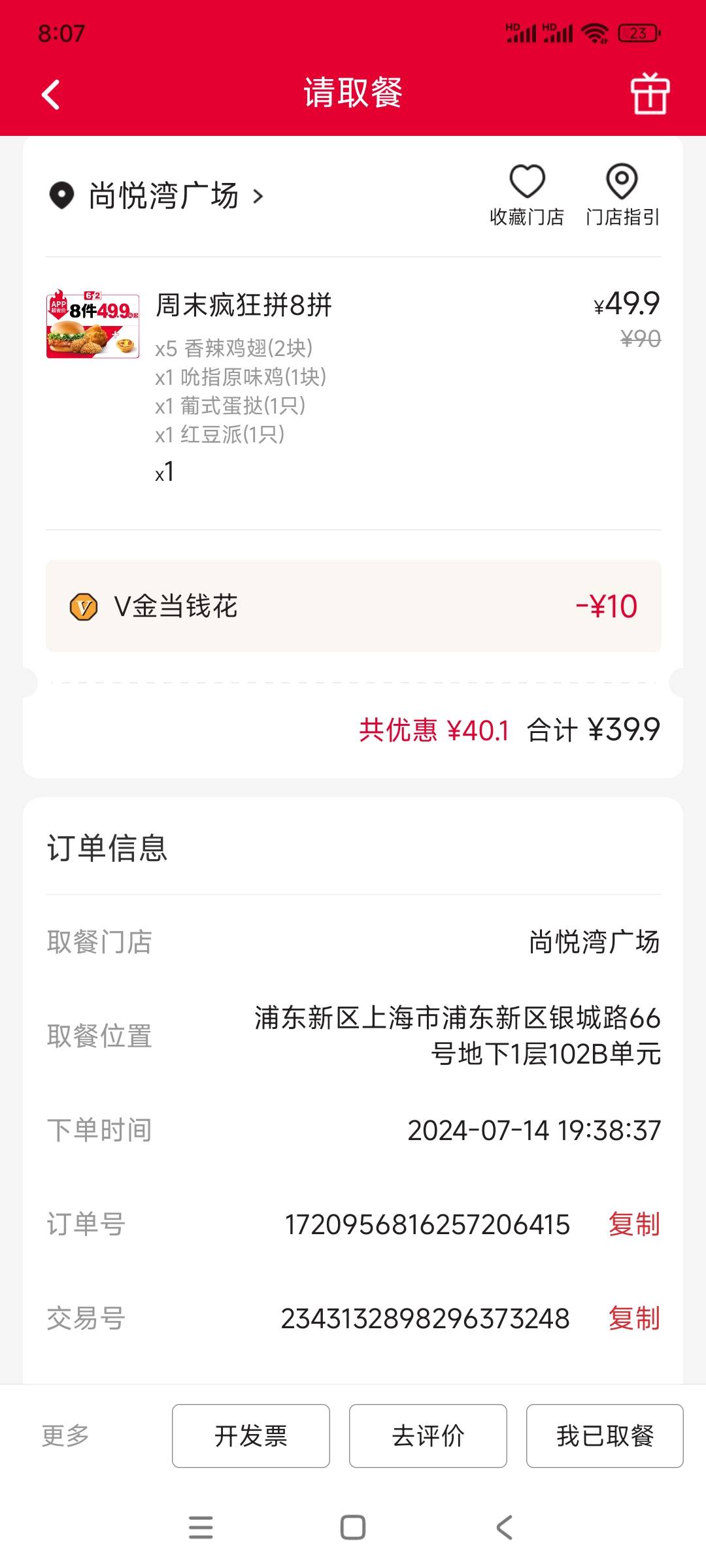Tap the system home button

(353, 1527)
